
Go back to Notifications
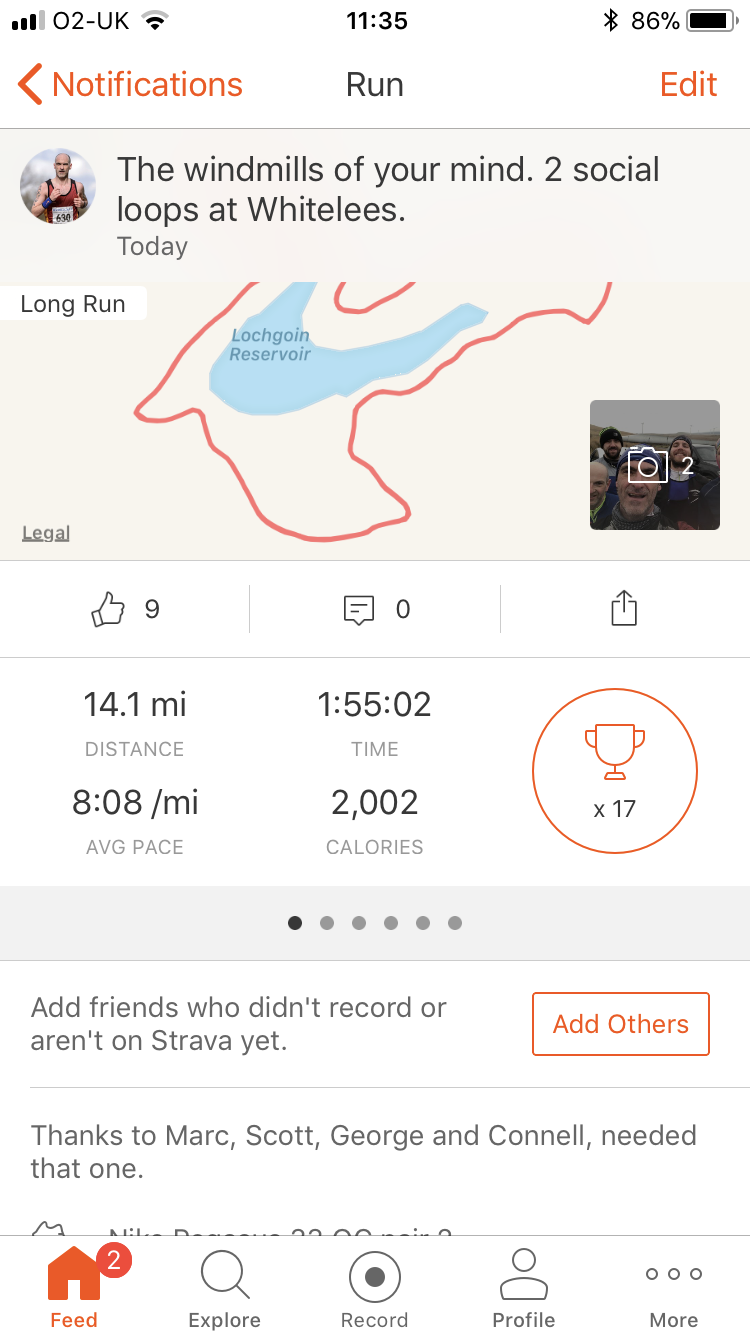pos(130,85)
